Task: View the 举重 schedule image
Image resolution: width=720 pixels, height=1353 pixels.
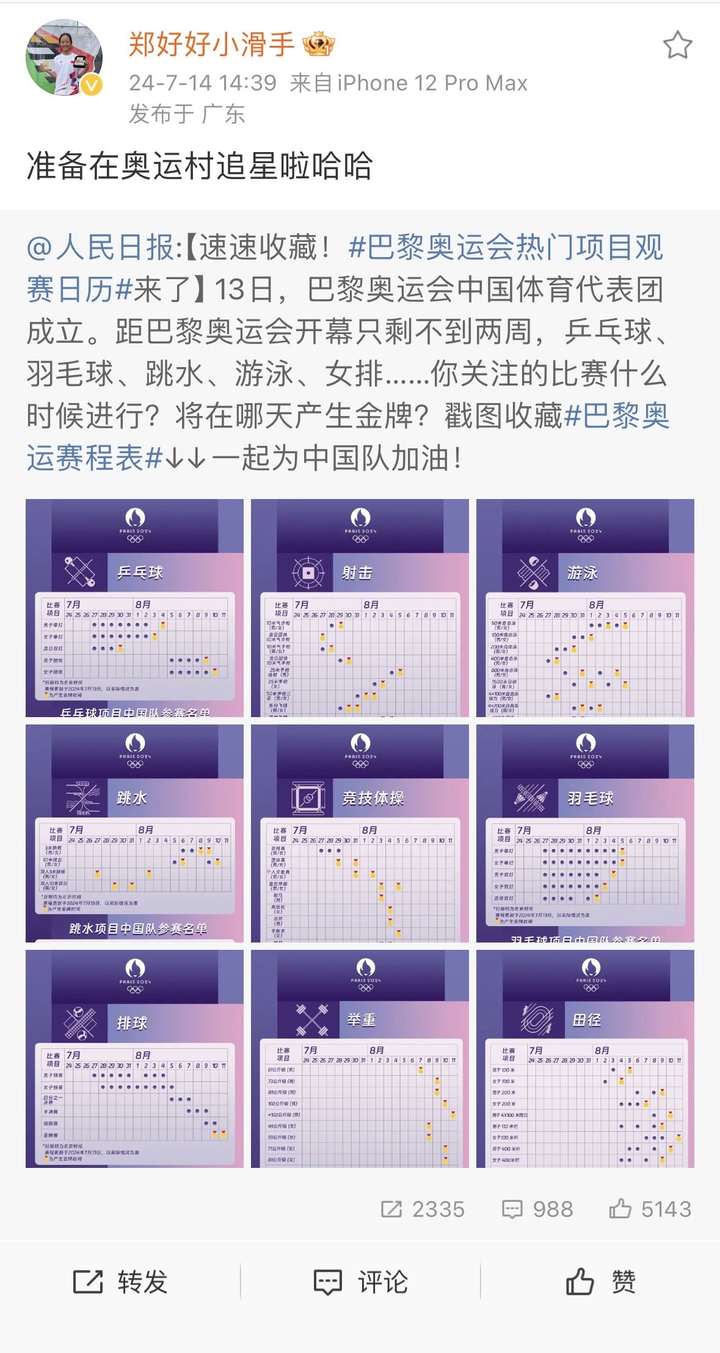Action: (x=360, y=1058)
